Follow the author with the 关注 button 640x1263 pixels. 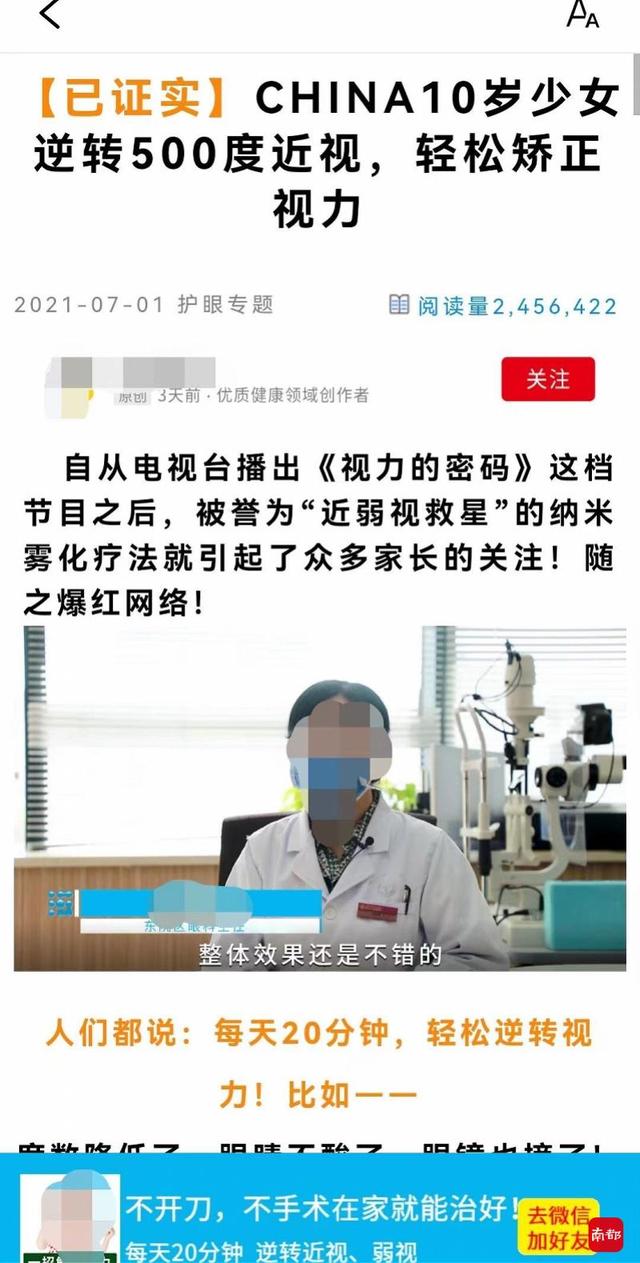(x=548, y=379)
